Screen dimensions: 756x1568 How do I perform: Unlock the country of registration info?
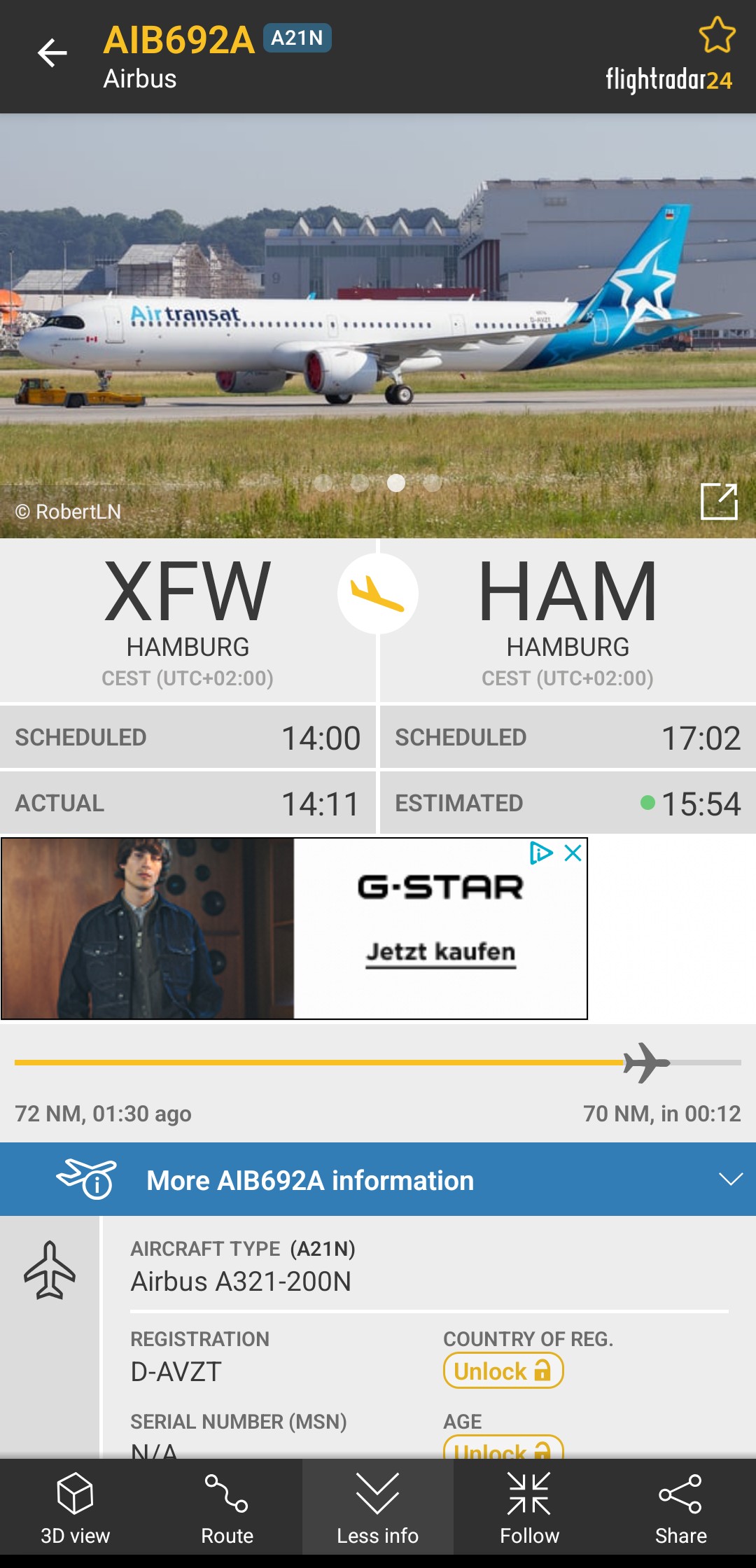pyautogui.click(x=503, y=1371)
